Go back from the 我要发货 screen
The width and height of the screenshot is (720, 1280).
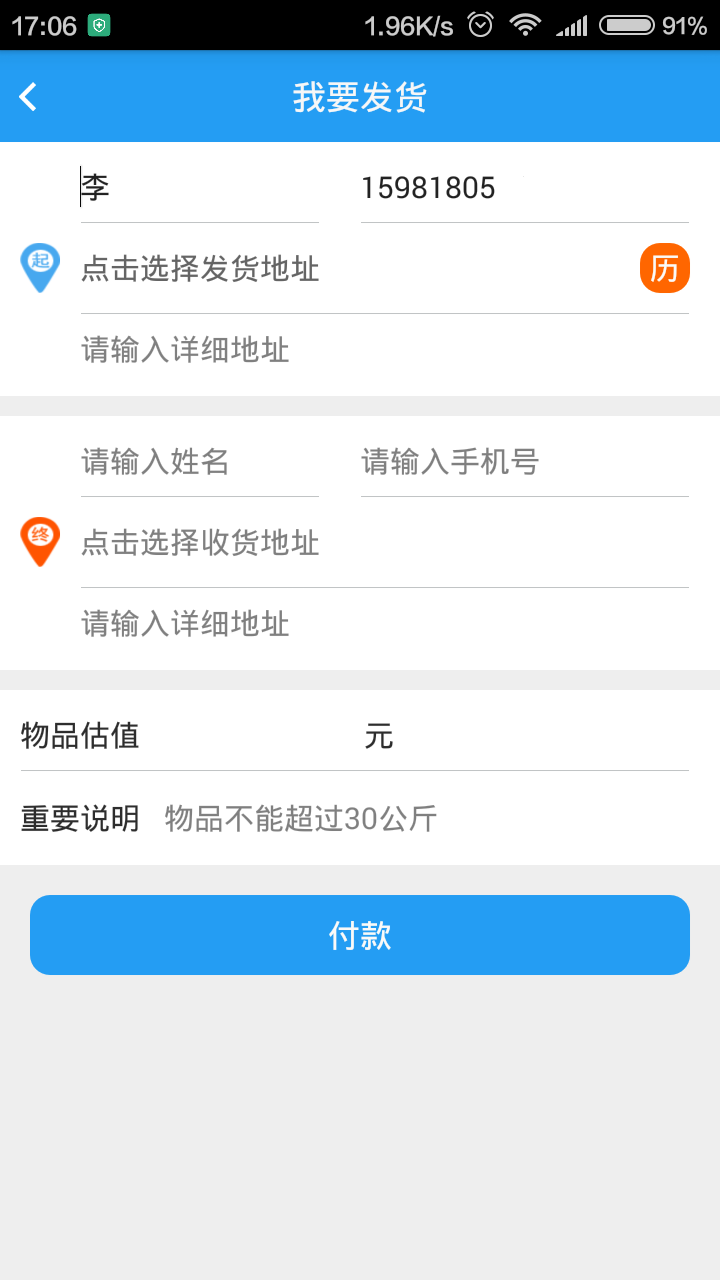click(x=28, y=97)
